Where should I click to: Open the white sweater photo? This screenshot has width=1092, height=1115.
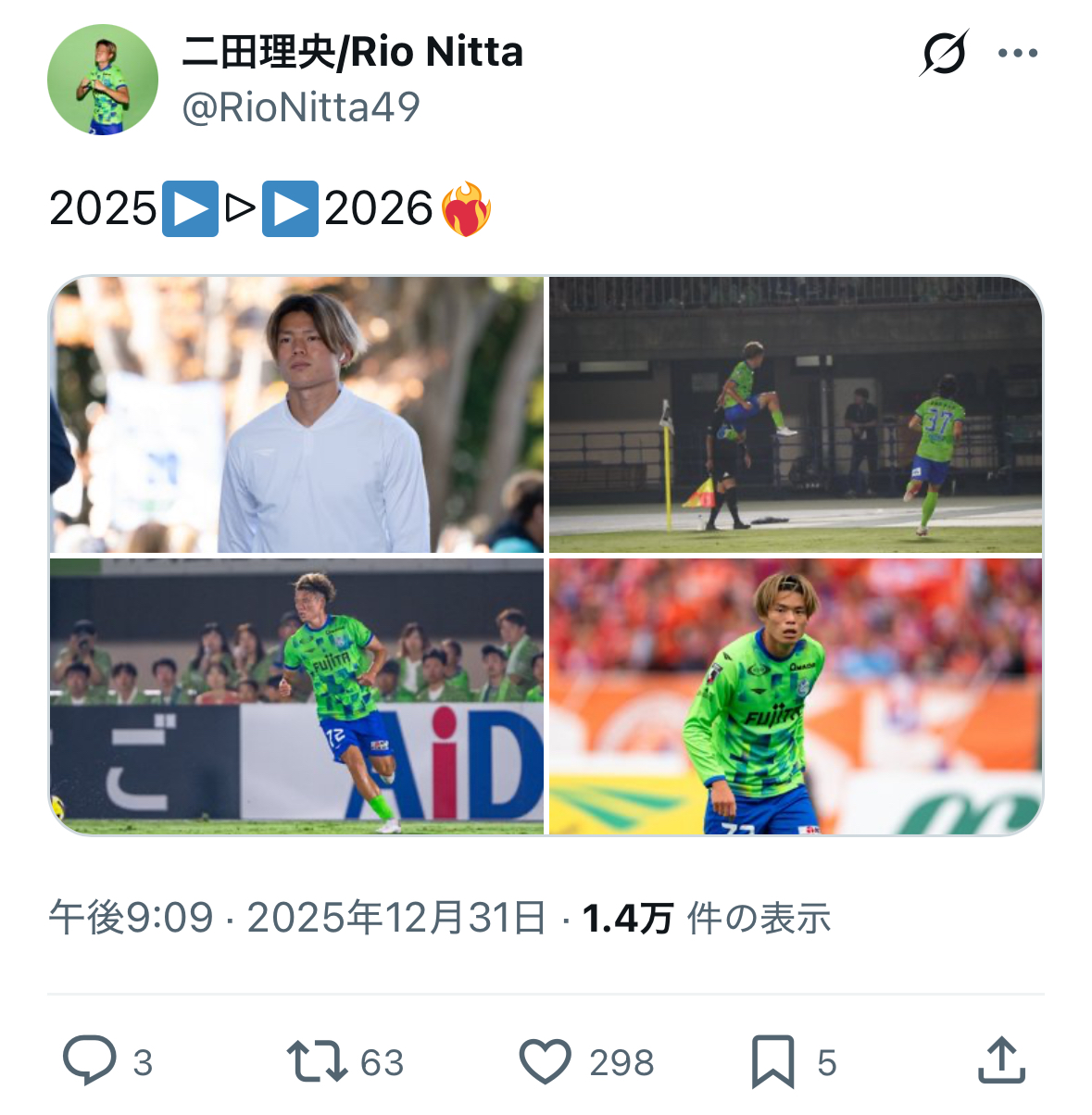tap(296, 414)
